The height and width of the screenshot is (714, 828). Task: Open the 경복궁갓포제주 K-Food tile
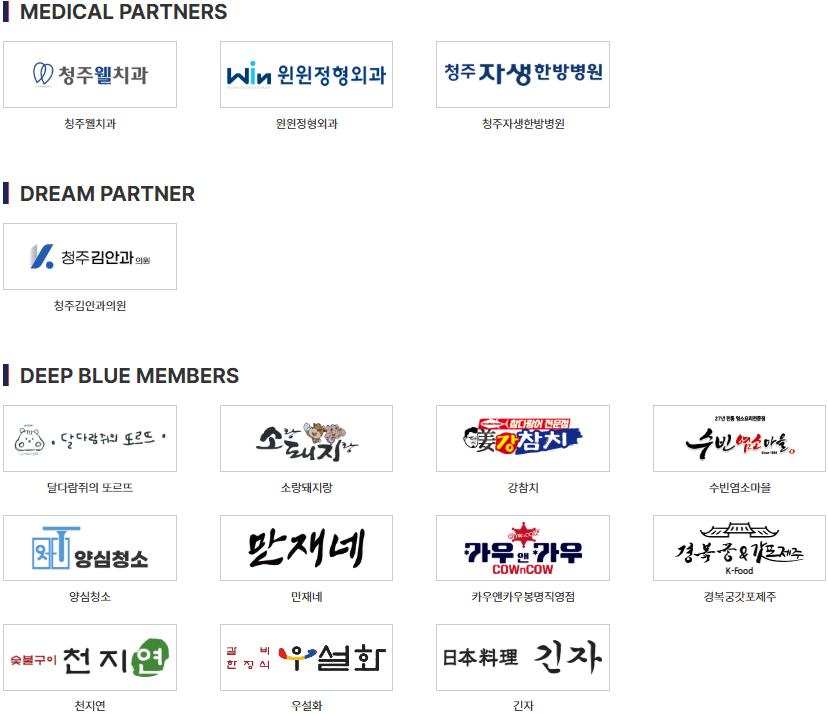coord(739,548)
